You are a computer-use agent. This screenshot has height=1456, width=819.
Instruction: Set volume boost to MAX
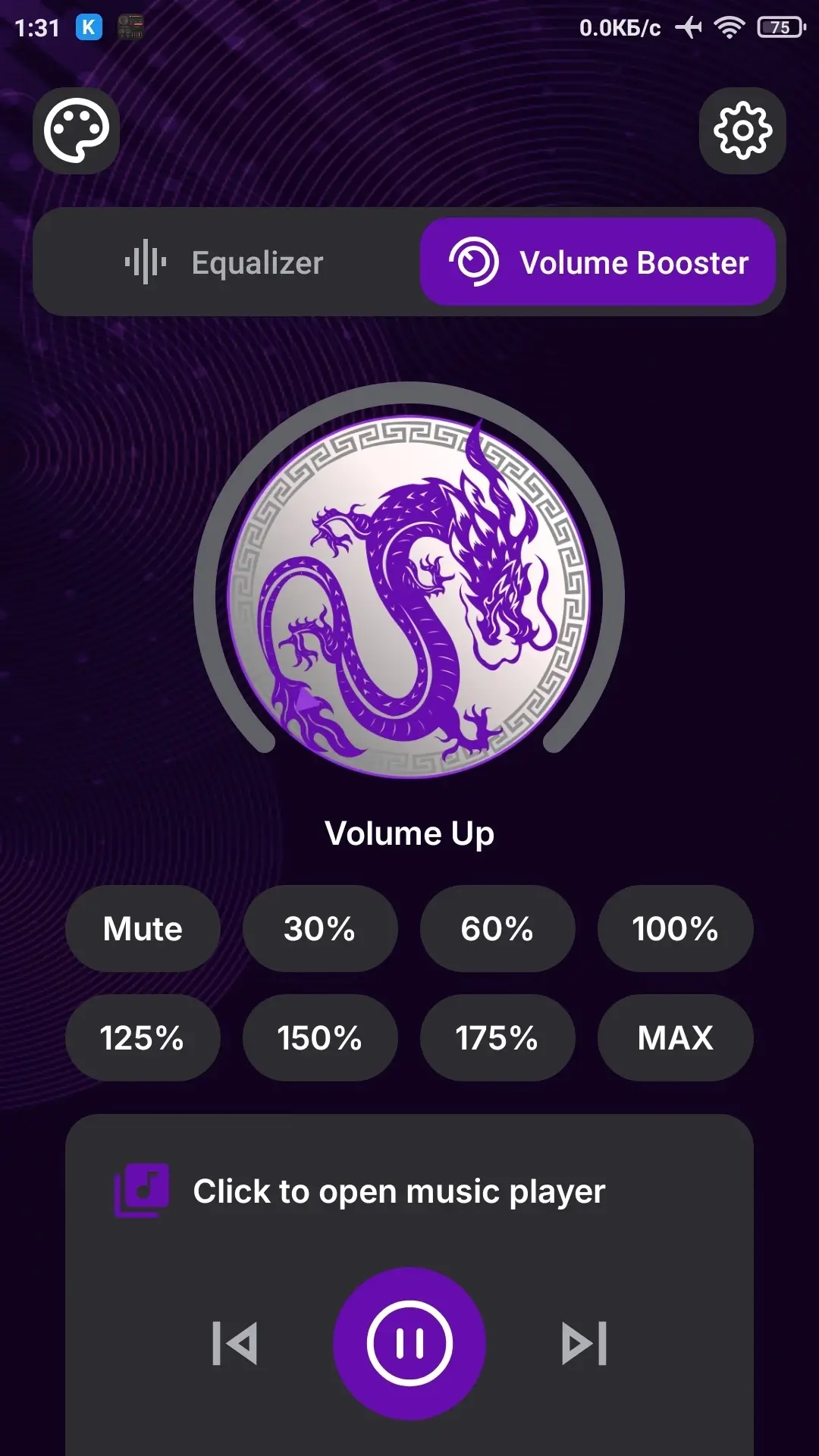675,1038
